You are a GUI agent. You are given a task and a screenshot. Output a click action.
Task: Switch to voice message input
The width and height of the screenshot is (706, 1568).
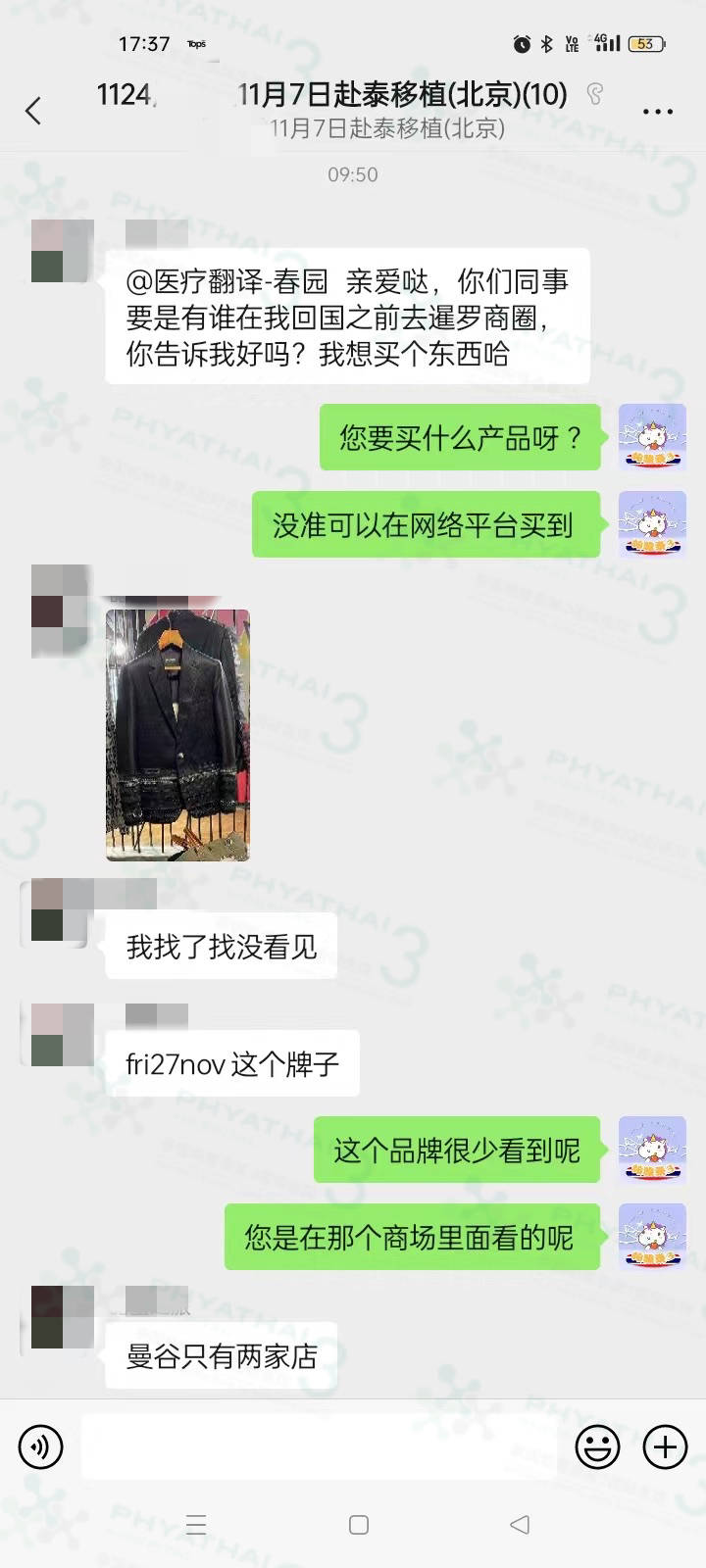tap(41, 1446)
